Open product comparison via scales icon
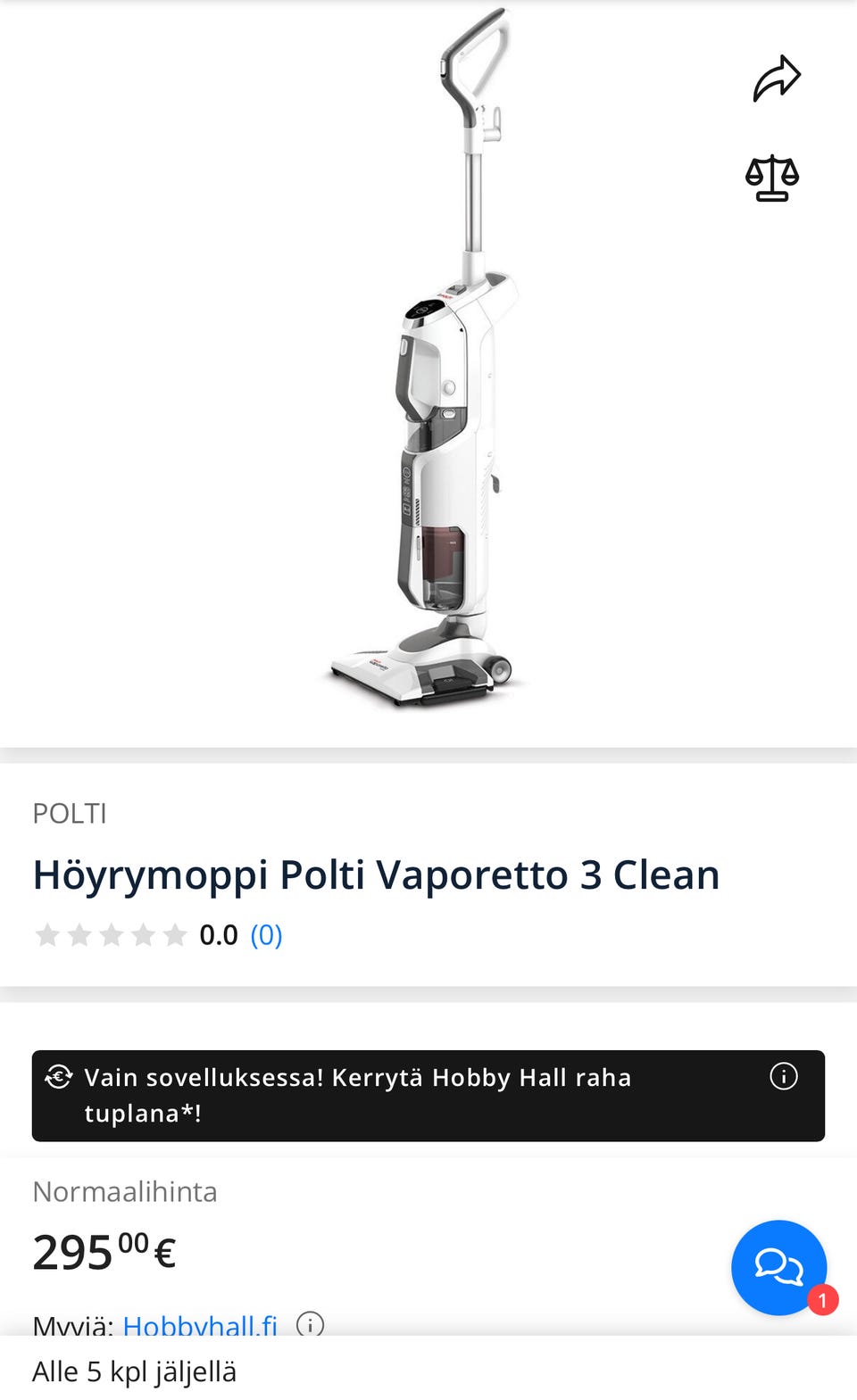Screen dimensions: 857x1400 click(770, 177)
